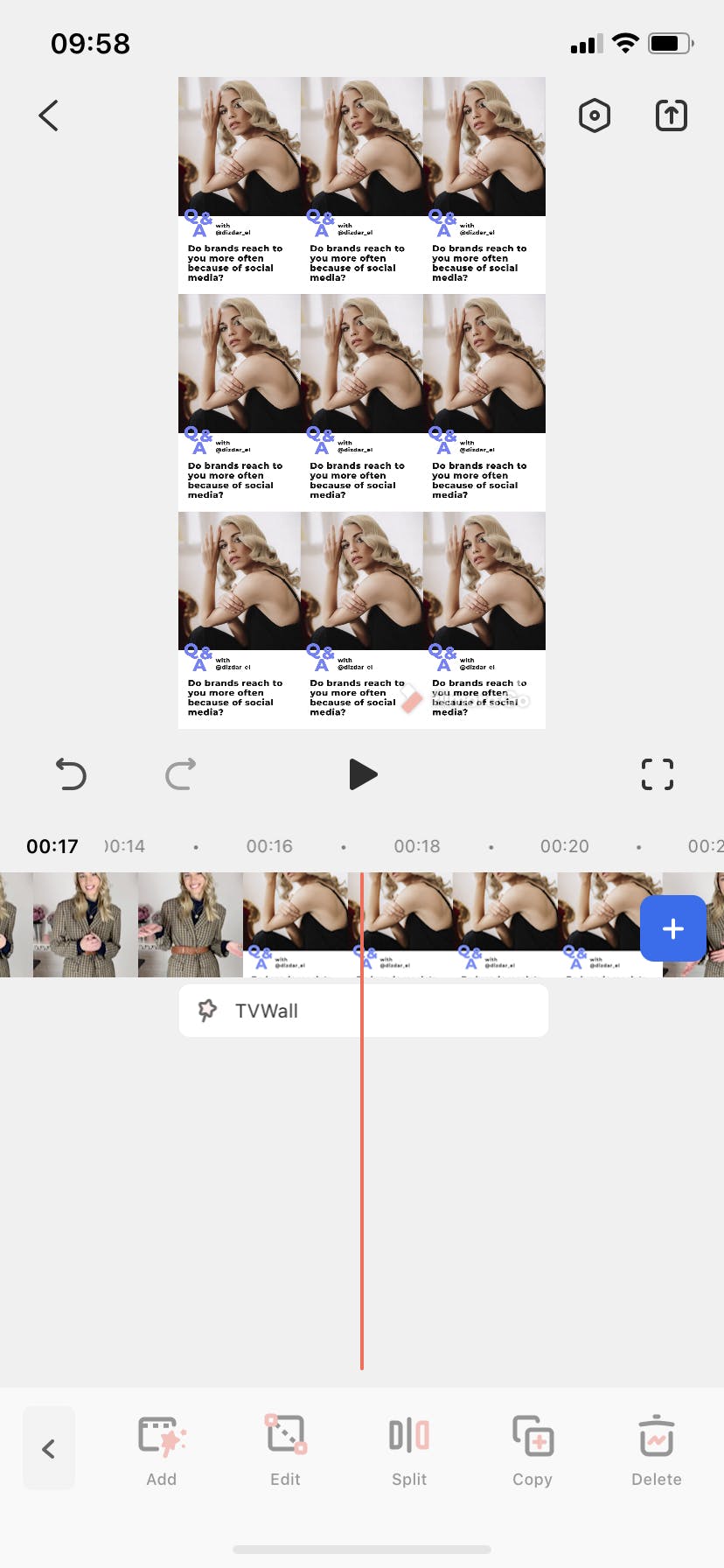The image size is (724, 1568).
Task: Select the TVWall effect track
Action: pyautogui.click(x=363, y=1011)
